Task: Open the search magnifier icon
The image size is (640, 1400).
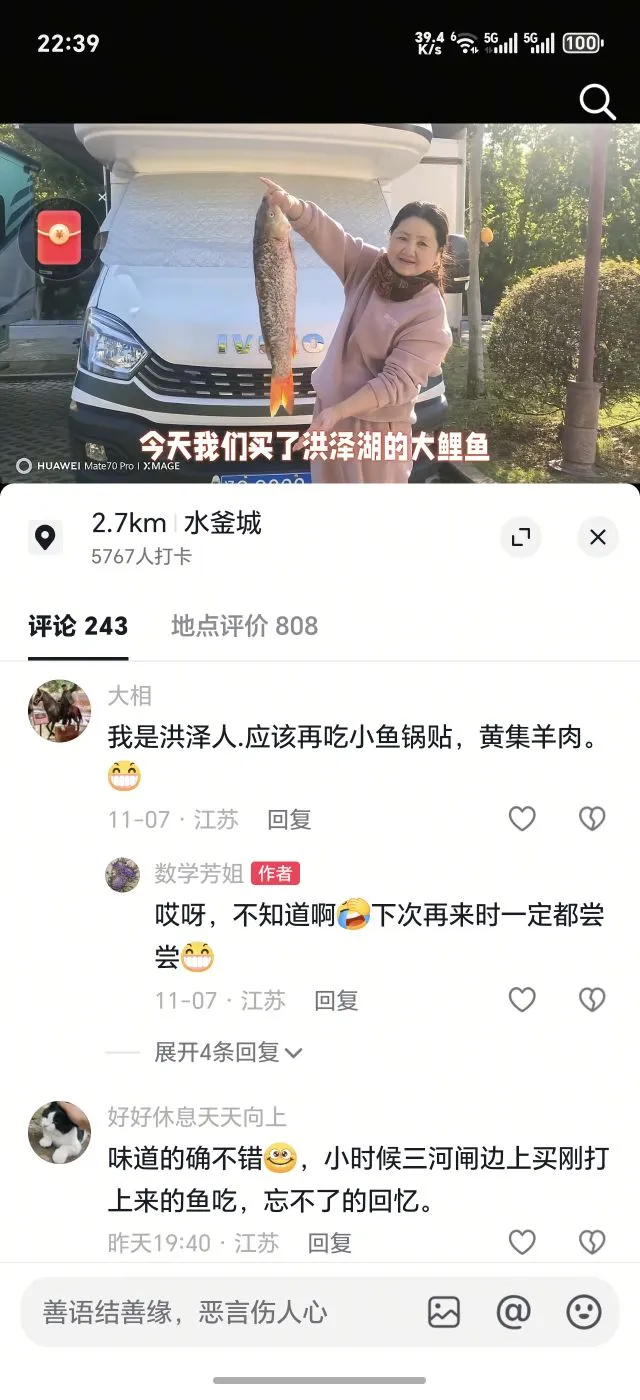Action: click(x=597, y=102)
